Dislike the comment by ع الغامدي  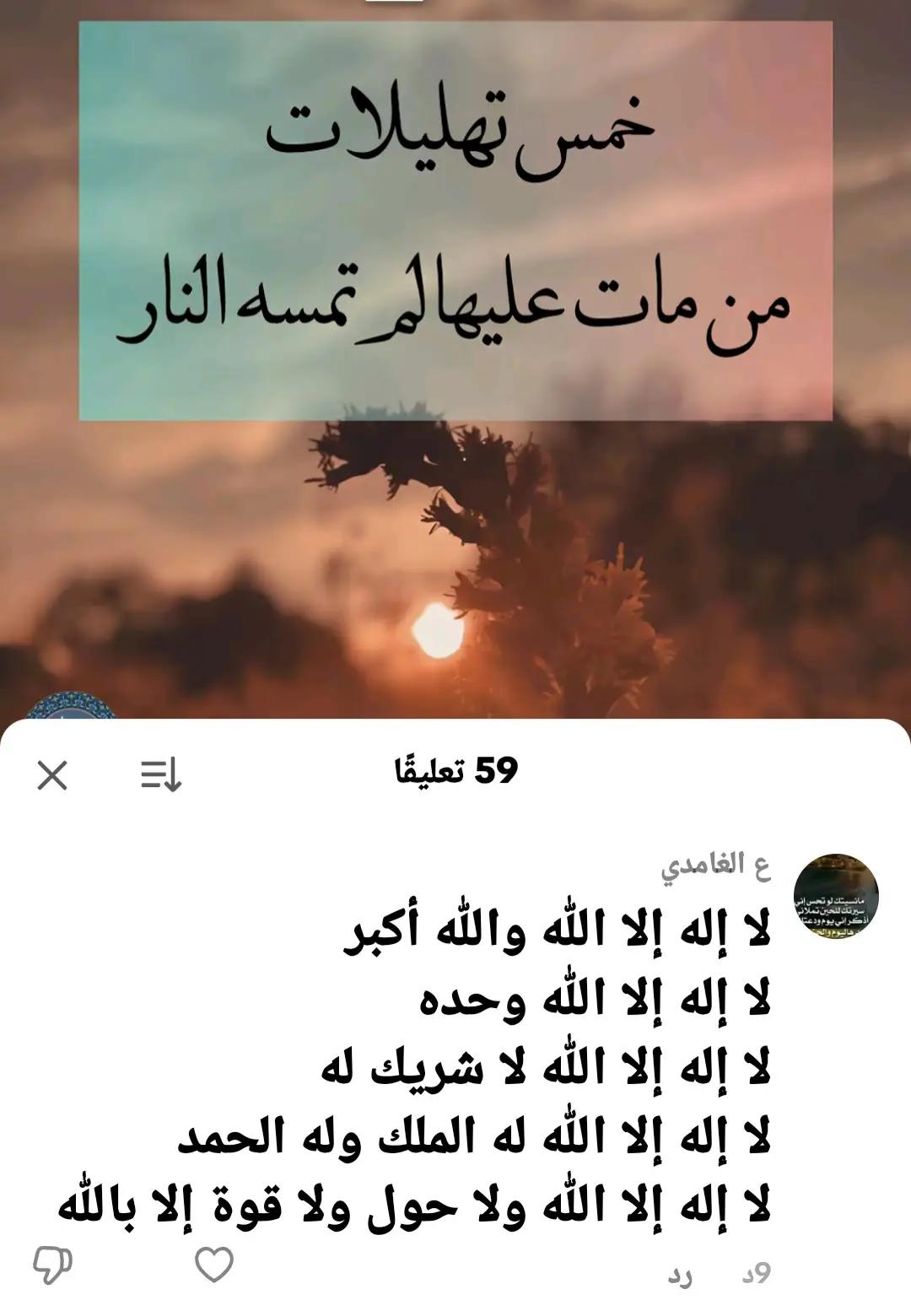pyautogui.click(x=52, y=1265)
